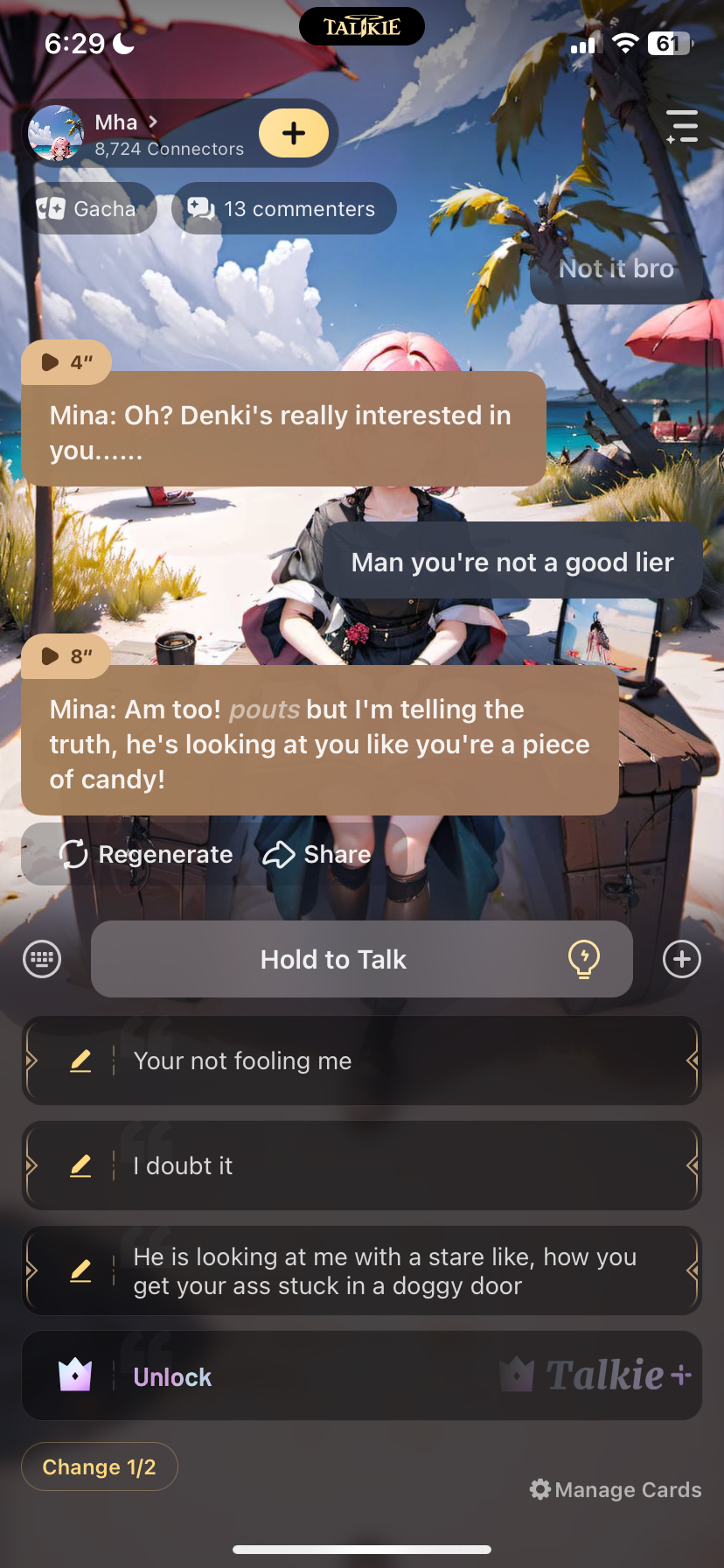The width and height of the screenshot is (724, 1568).
Task: Tap Hold to Talk button
Action: coord(332,959)
